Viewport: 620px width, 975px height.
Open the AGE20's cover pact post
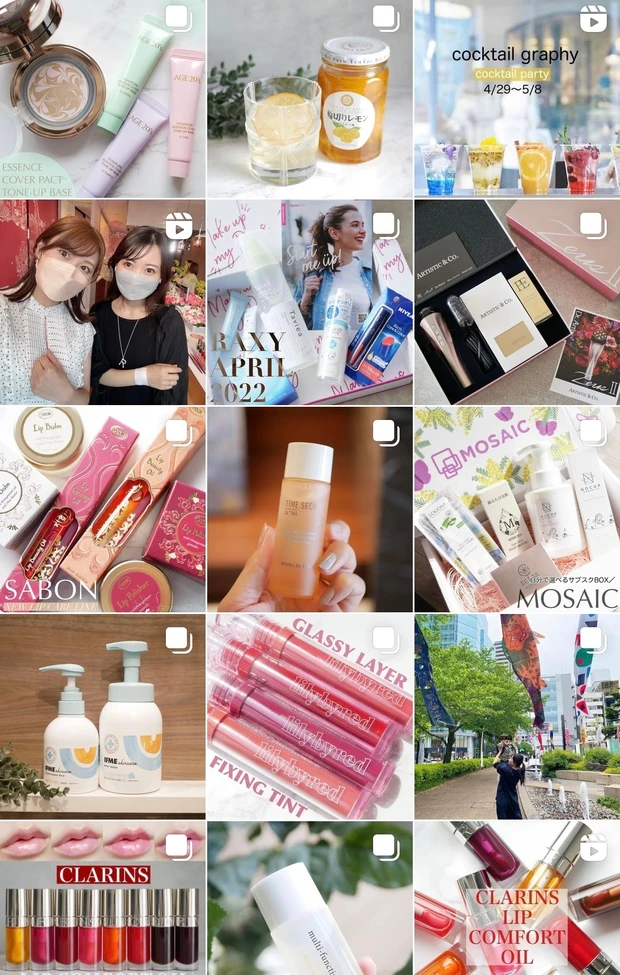coord(102,98)
